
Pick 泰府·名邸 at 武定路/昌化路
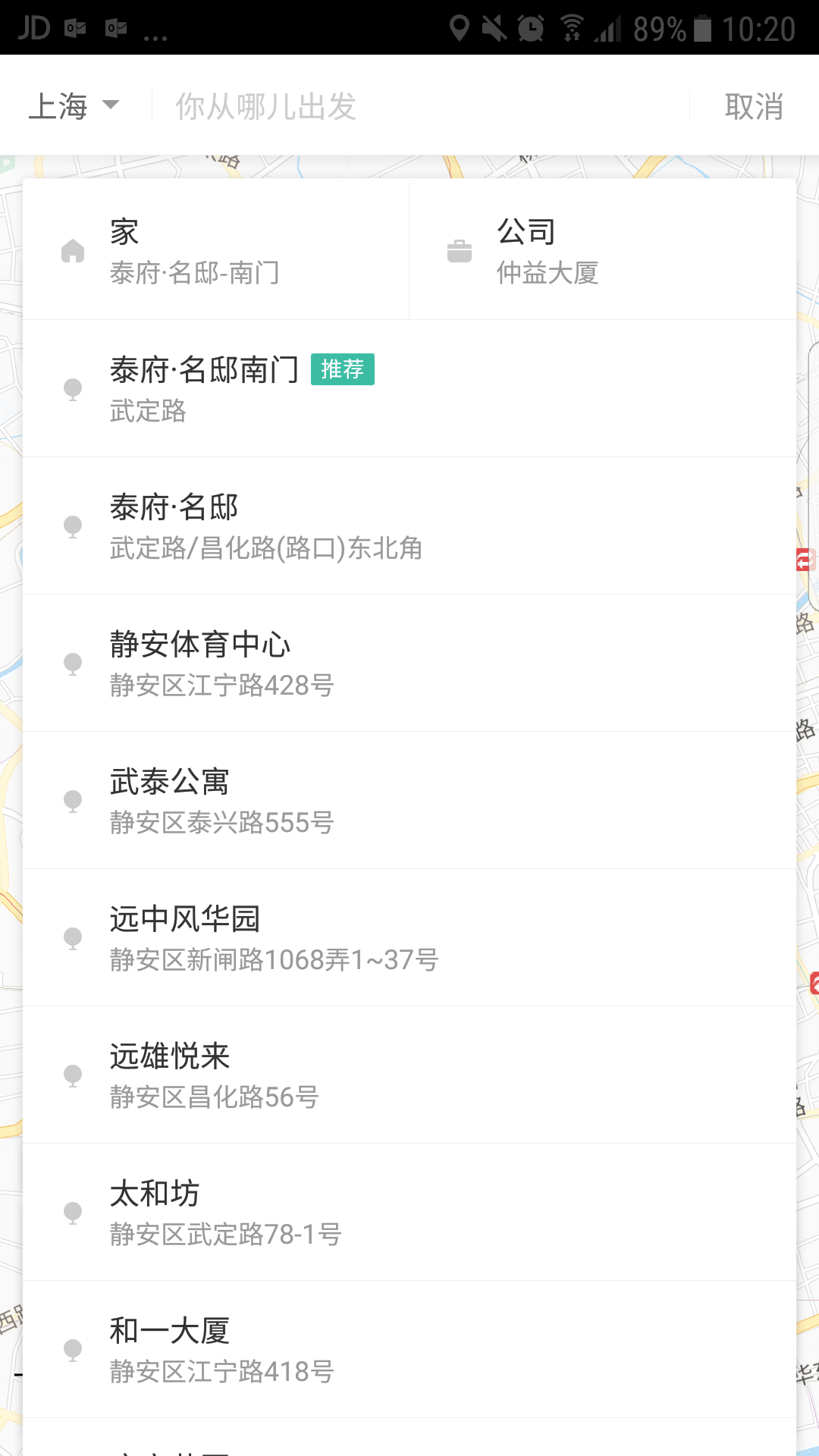409,526
